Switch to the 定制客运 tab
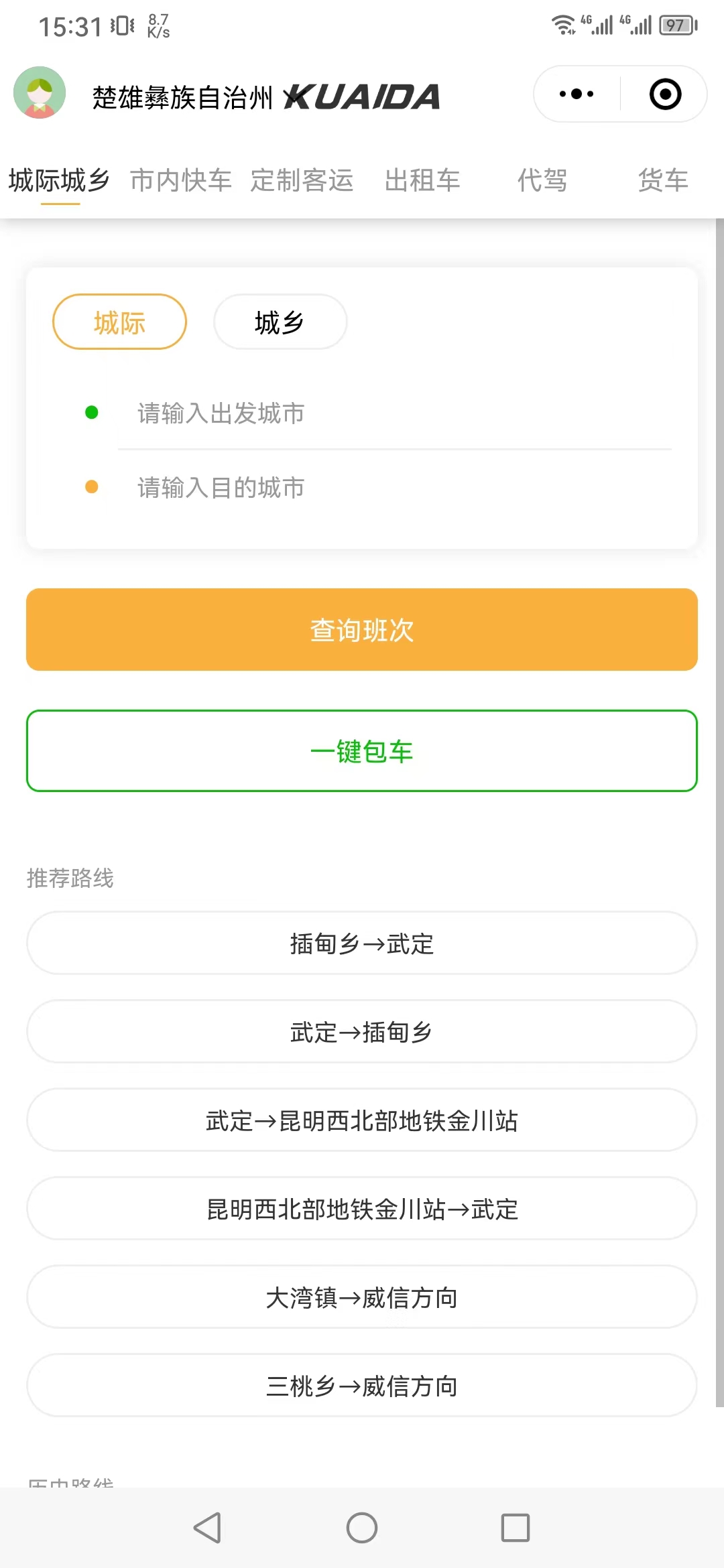The width and height of the screenshot is (724, 1568). pyautogui.click(x=302, y=180)
